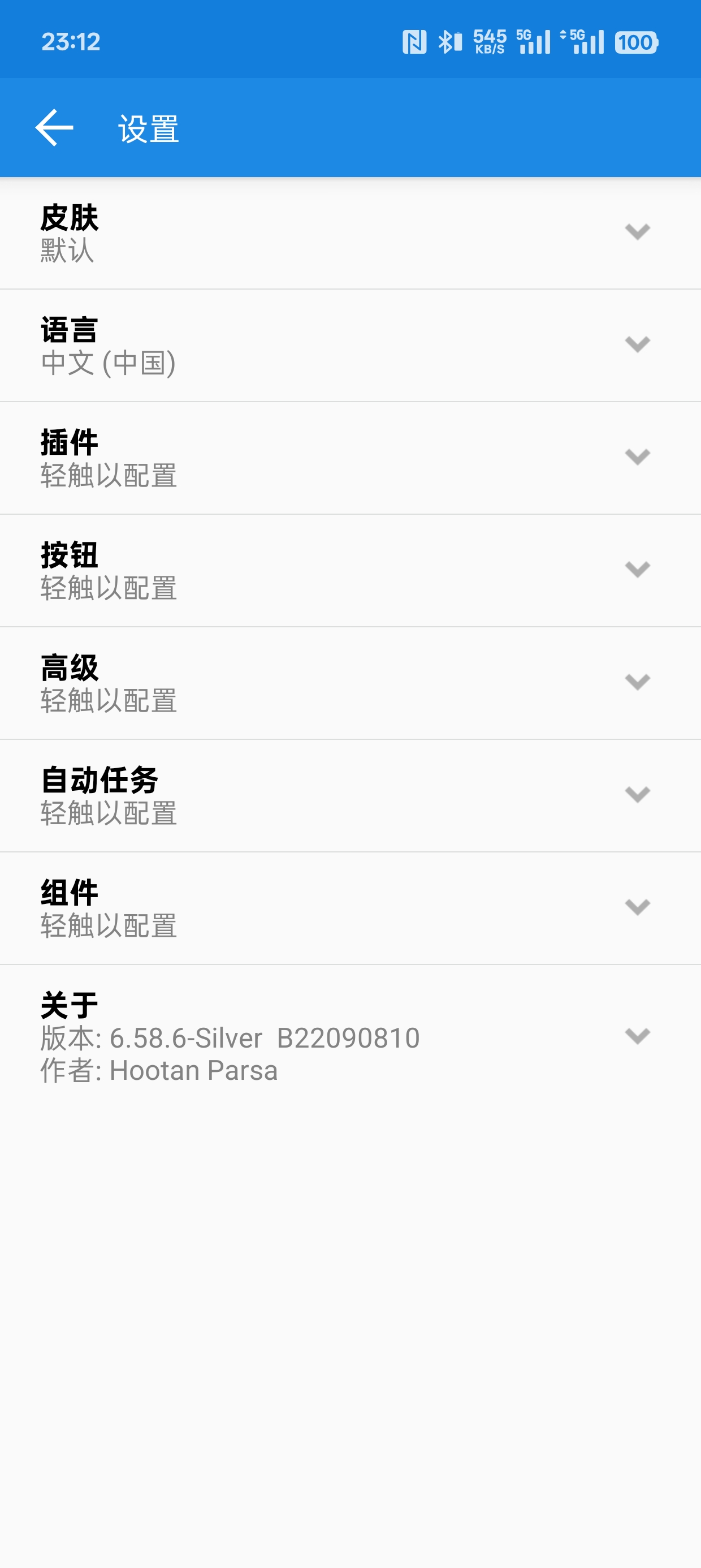Open the 语言 language option
701x1568 pixels.
350,346
